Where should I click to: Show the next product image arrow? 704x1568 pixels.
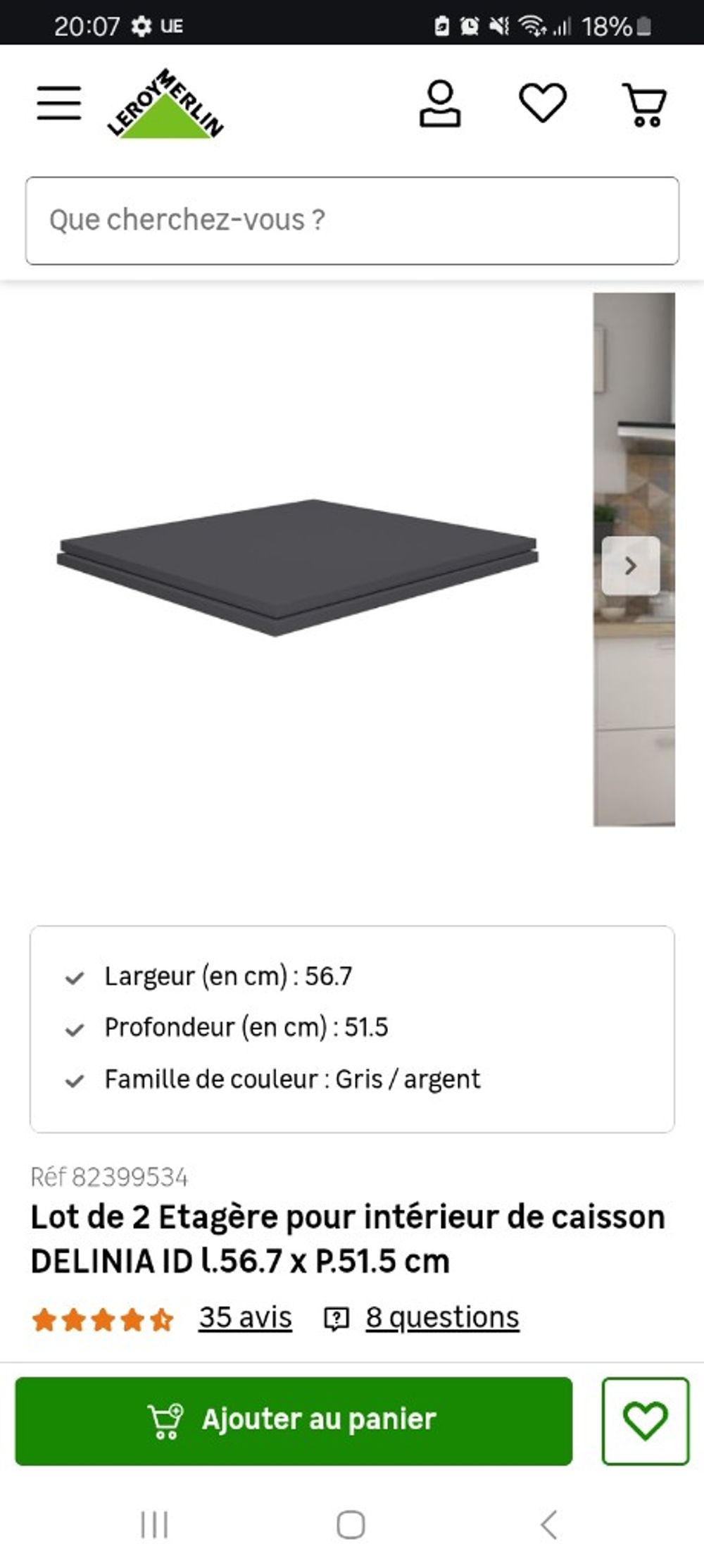click(631, 566)
